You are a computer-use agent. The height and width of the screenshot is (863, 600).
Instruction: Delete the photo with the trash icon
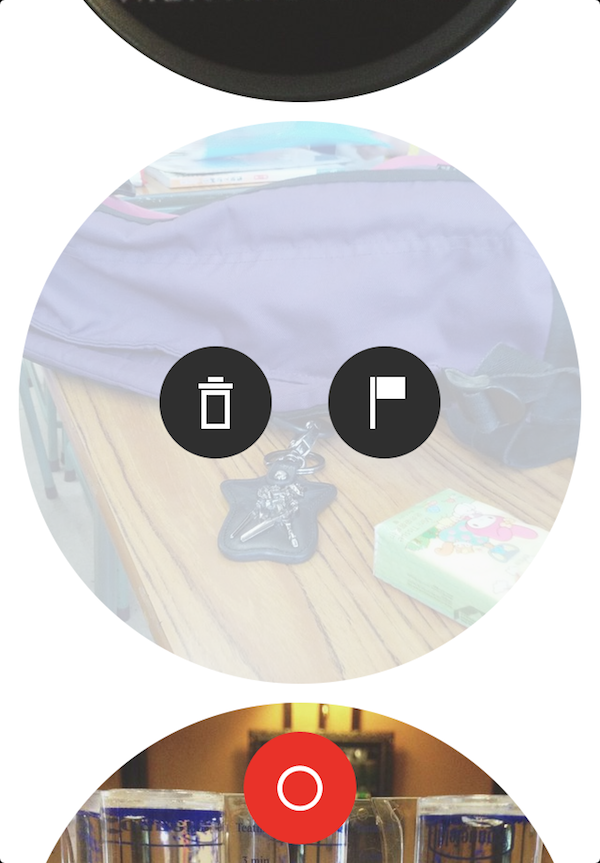tap(215, 402)
